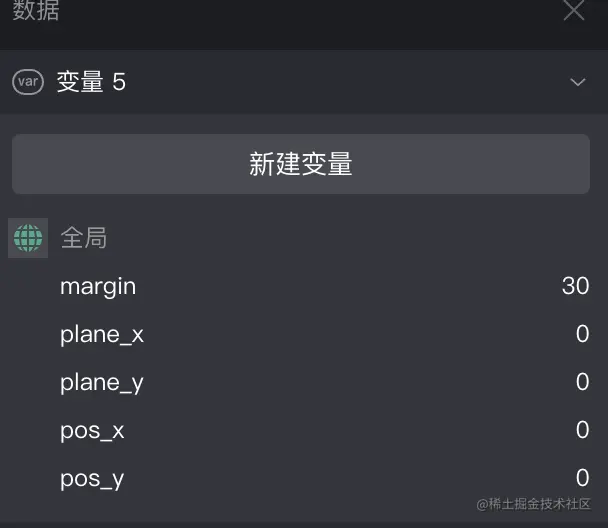Open the plane_x variable
Image resolution: width=608 pixels, height=528 pixels.
(102, 334)
